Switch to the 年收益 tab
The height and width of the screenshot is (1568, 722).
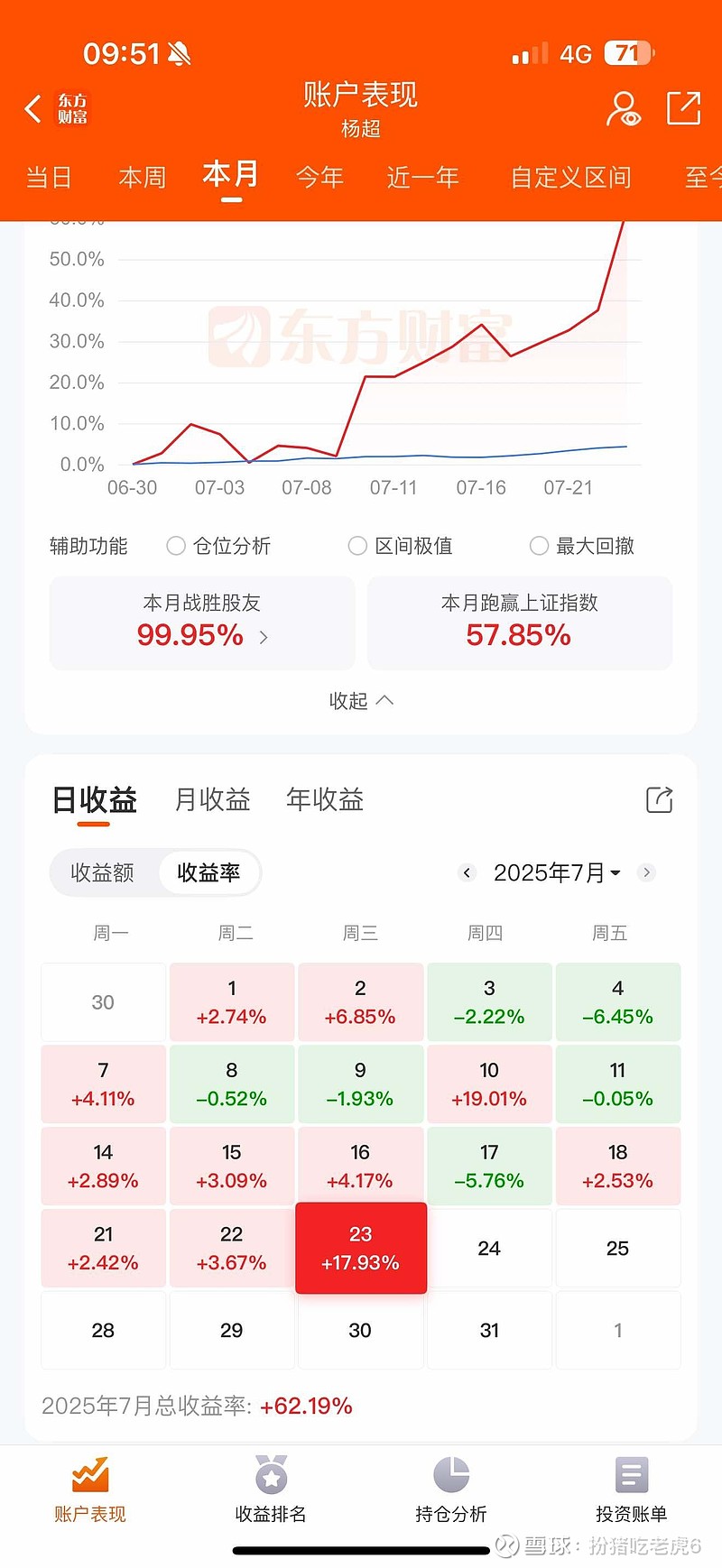point(325,799)
